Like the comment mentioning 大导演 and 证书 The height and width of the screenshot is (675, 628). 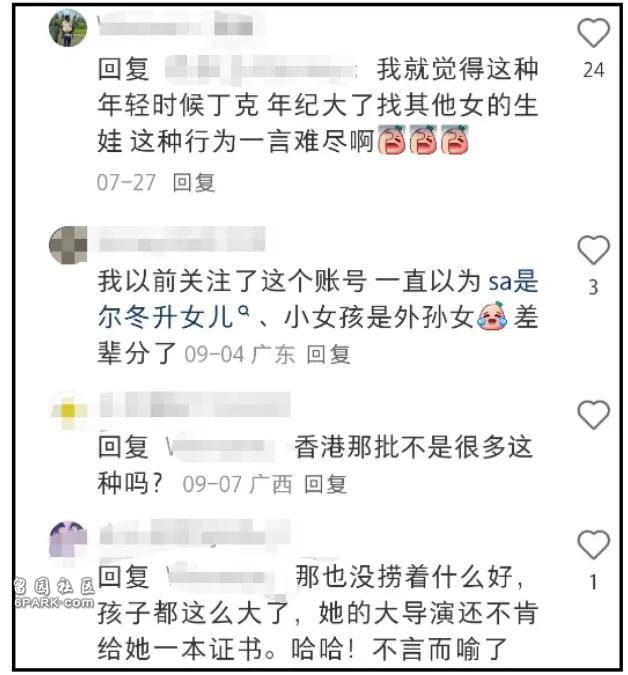[x=594, y=545]
